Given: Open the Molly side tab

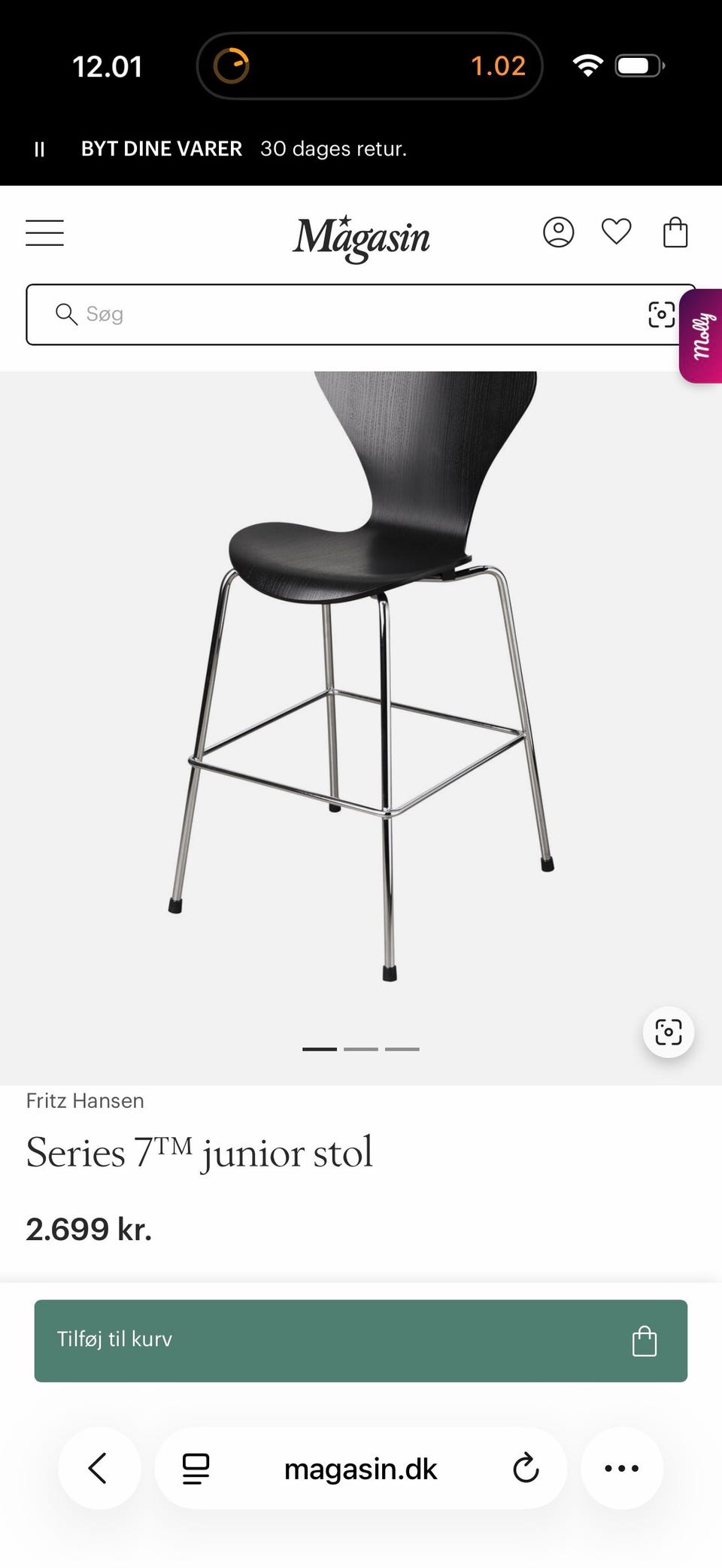Looking at the screenshot, I should pos(702,336).
